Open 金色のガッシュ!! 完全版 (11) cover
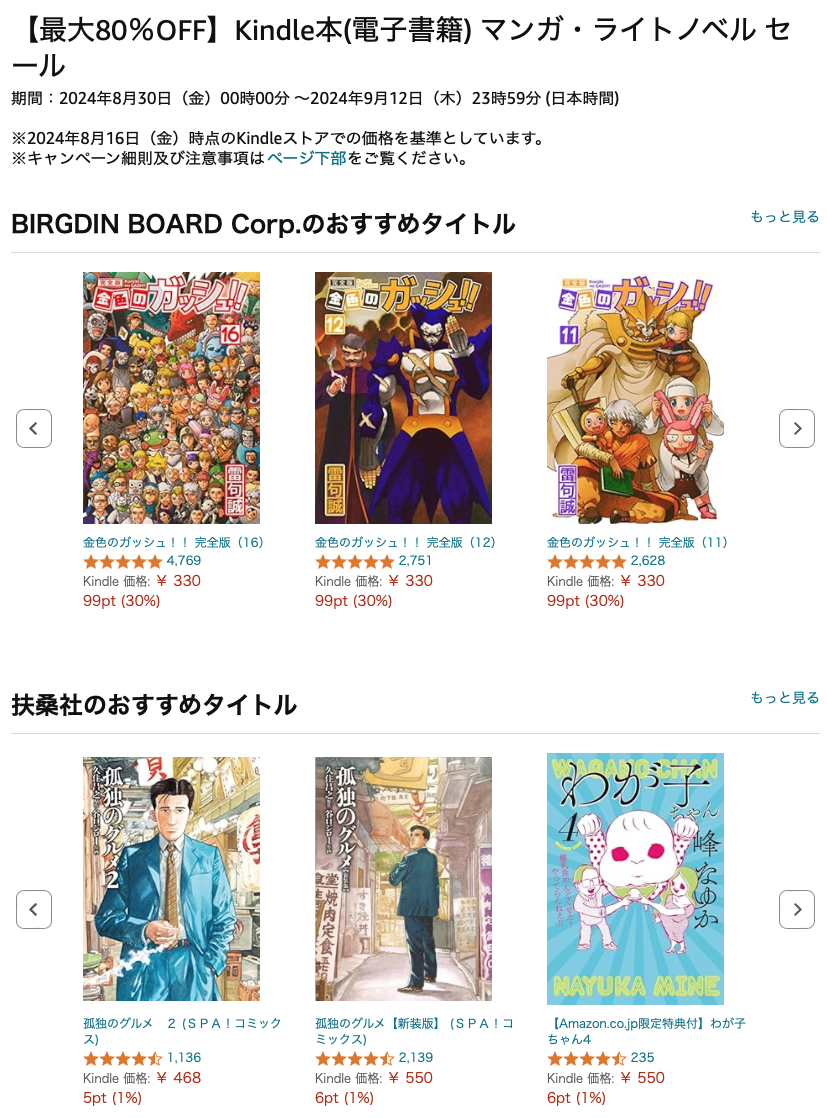The image size is (827, 1118). [635, 398]
